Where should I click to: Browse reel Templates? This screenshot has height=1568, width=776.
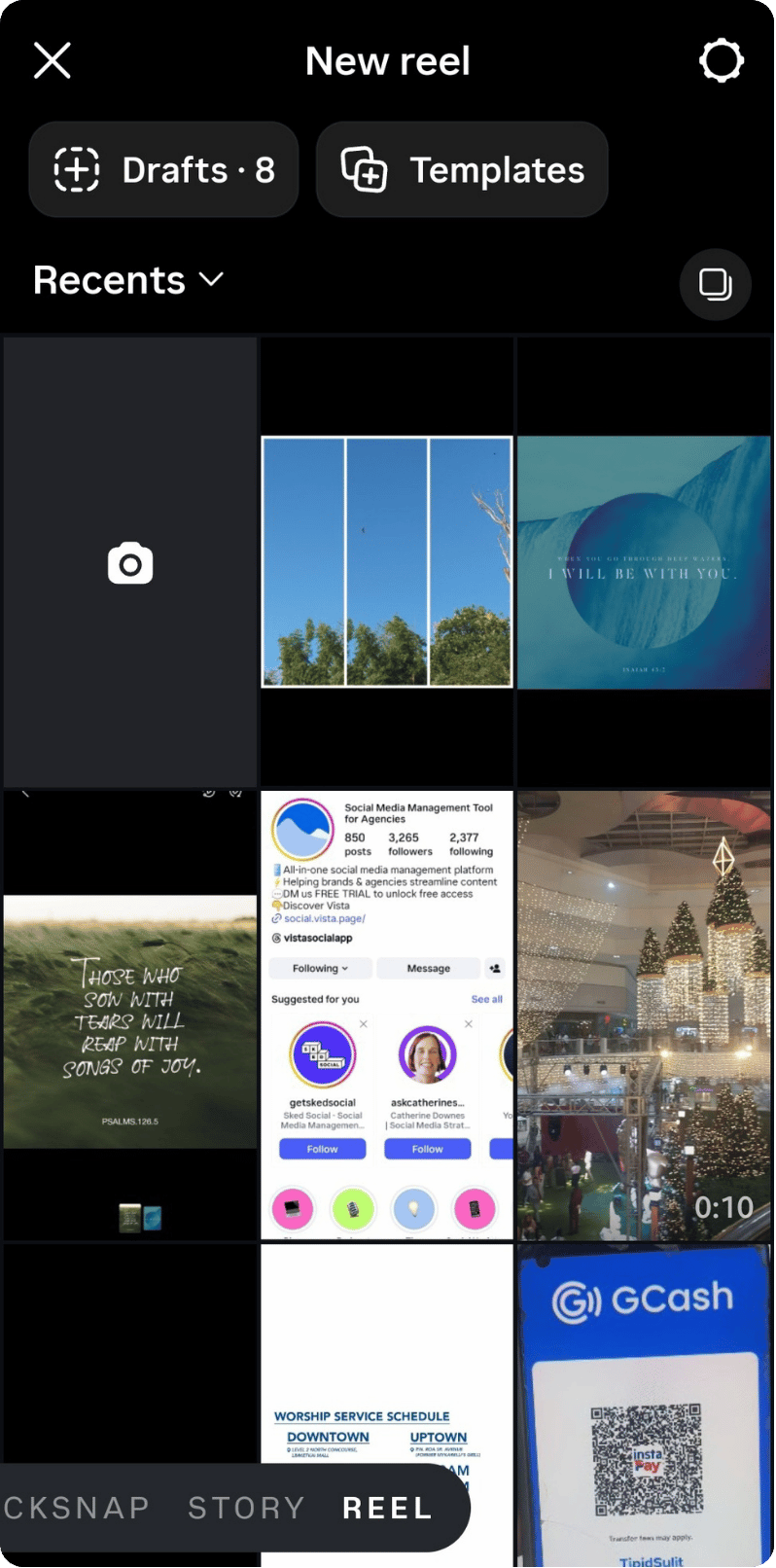[x=462, y=170]
